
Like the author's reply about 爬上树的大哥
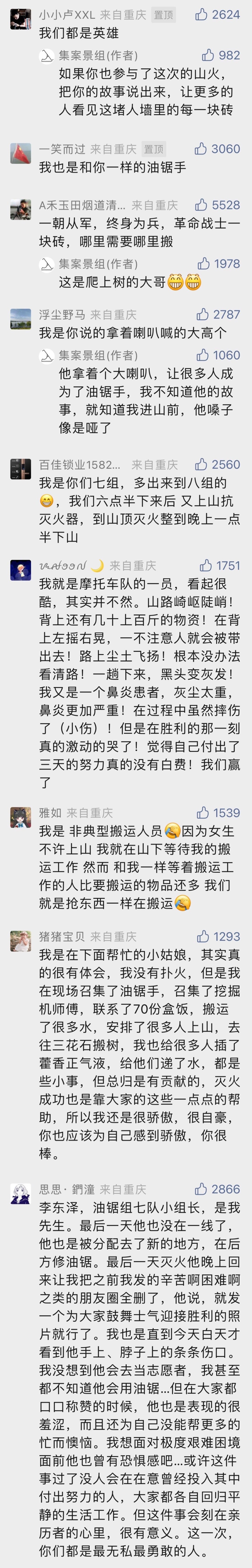click(204, 263)
